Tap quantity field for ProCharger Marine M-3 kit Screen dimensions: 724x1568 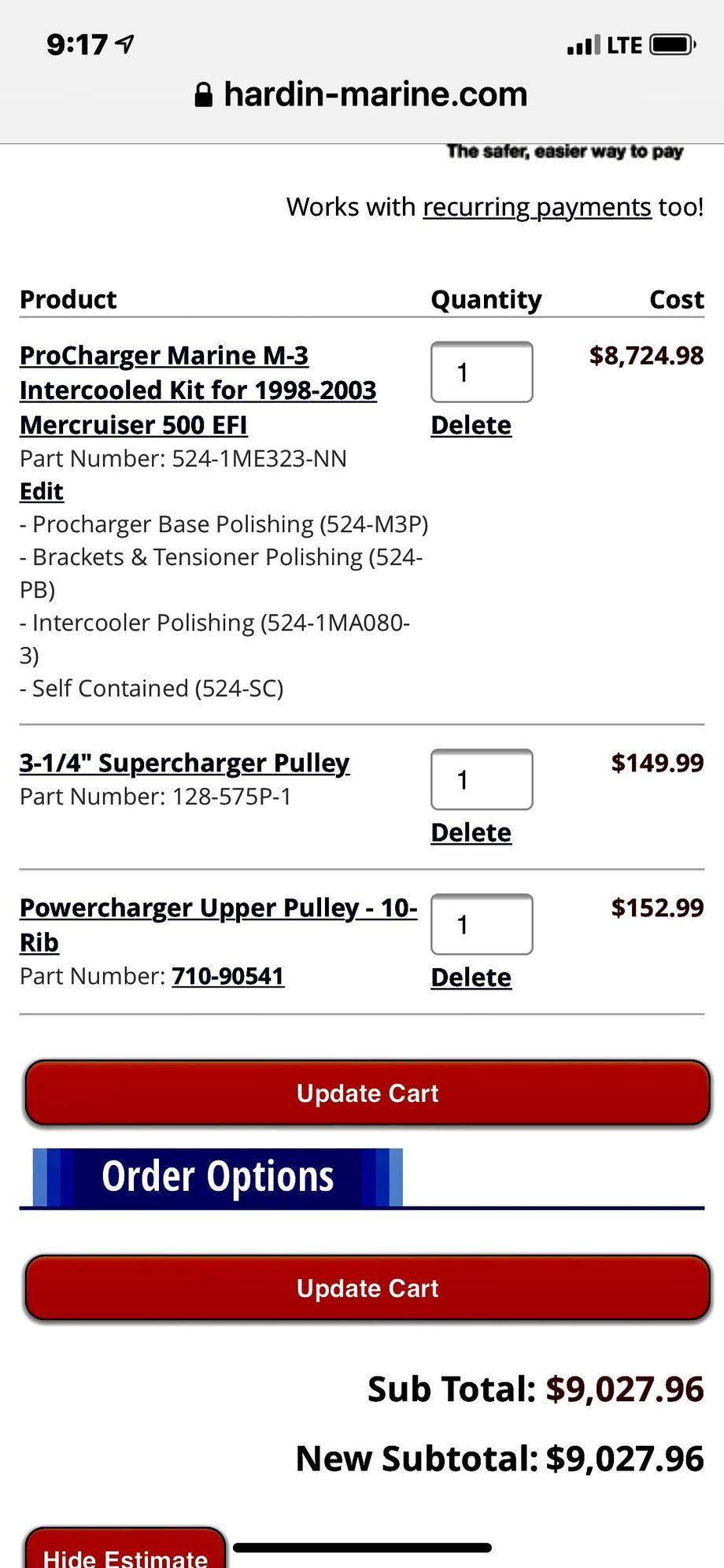pyautogui.click(x=482, y=372)
